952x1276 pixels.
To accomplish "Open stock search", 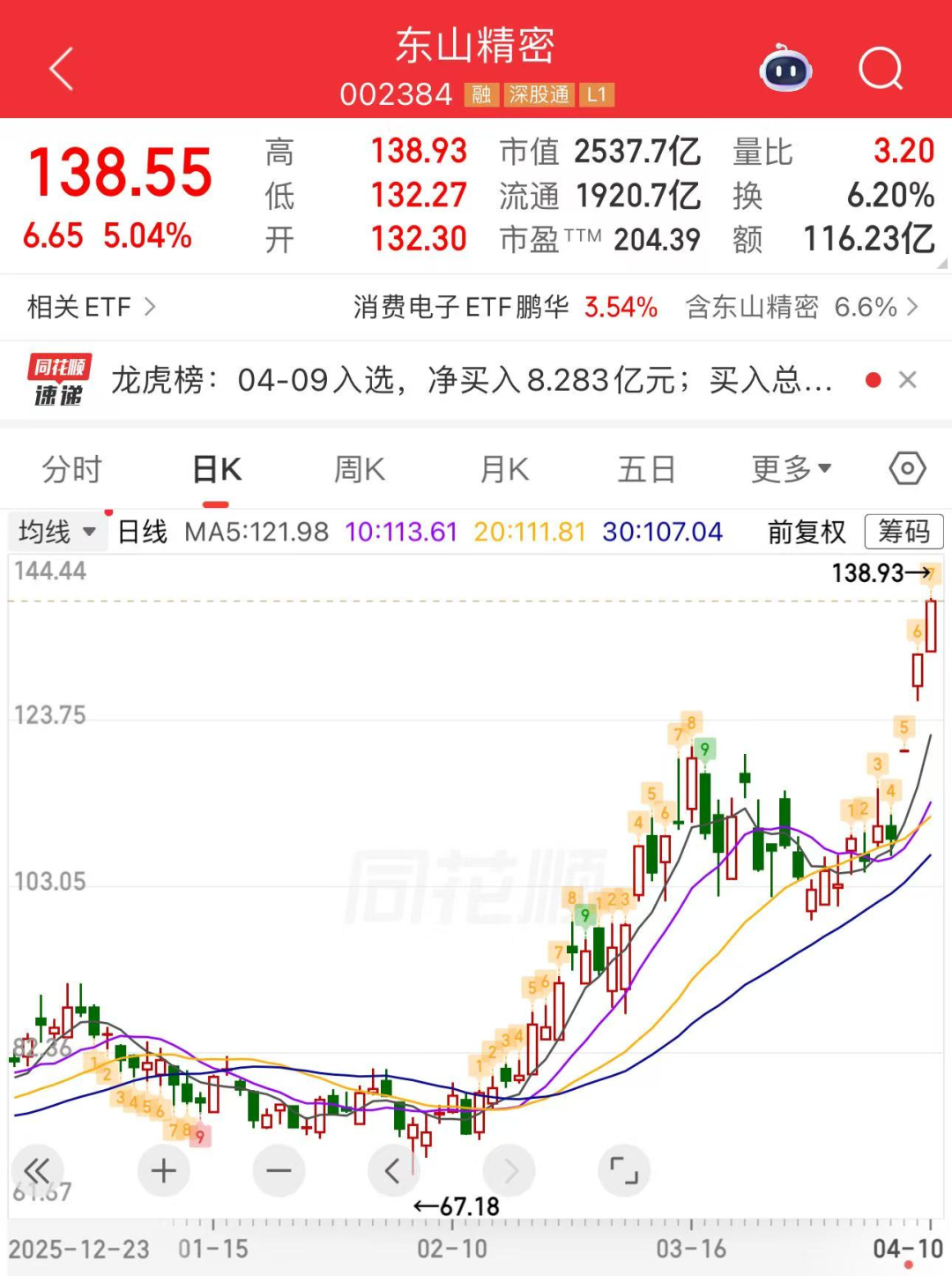I will tap(881, 69).
